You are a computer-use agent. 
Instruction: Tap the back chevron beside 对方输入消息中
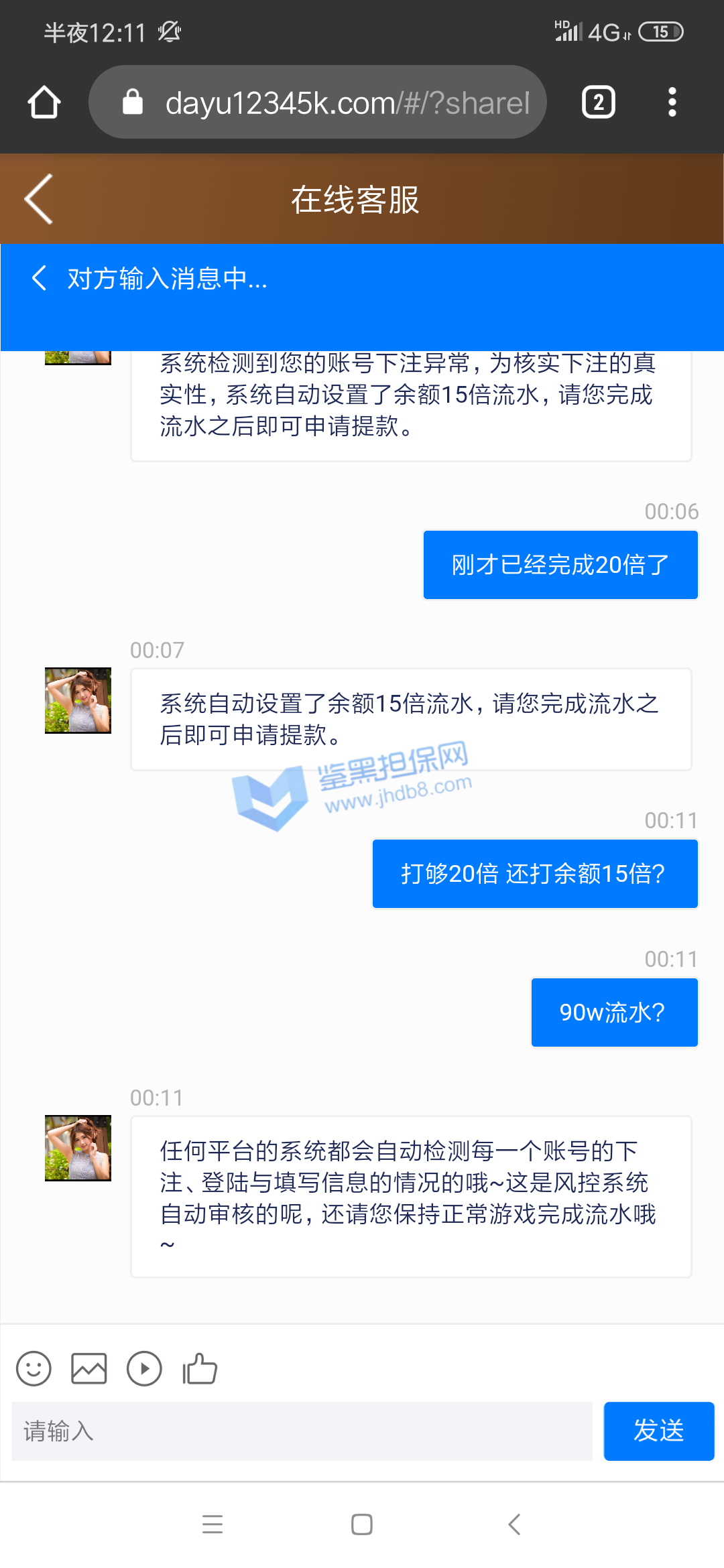tap(39, 277)
